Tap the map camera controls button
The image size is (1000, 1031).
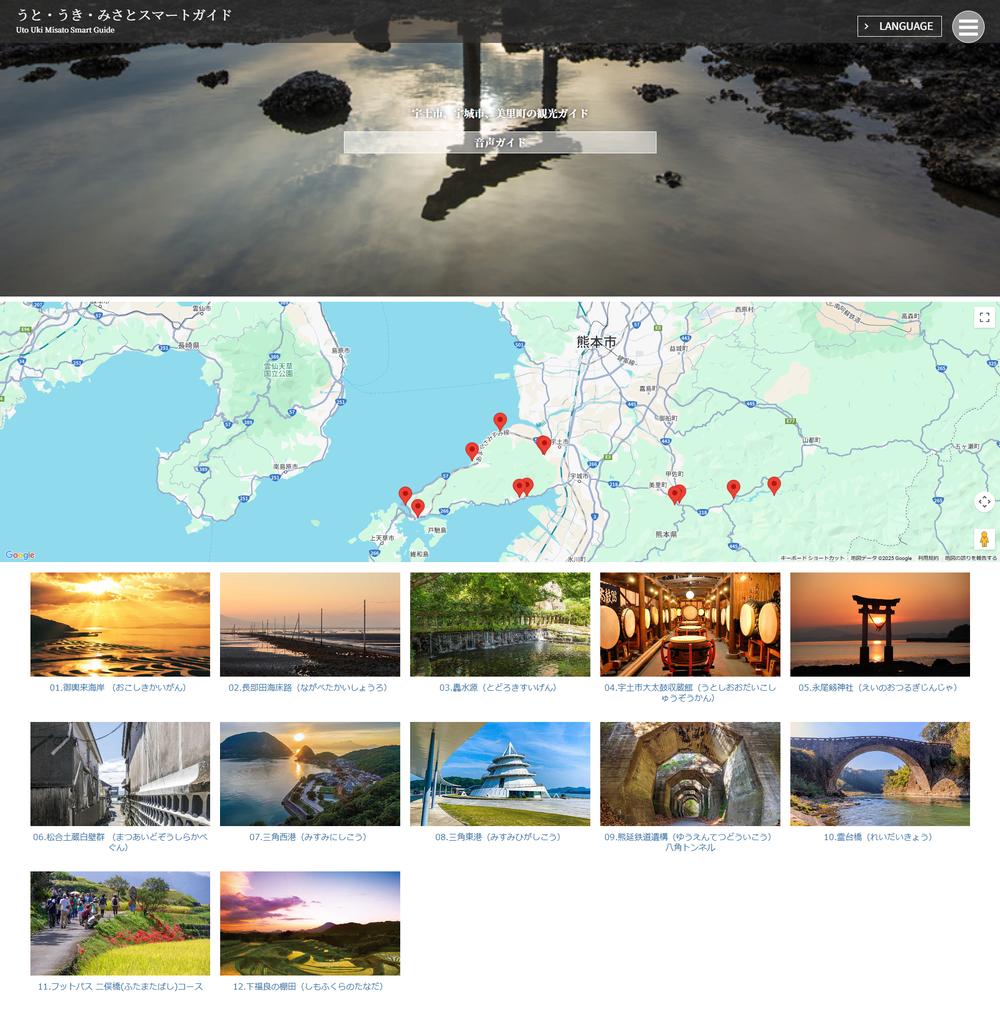click(984, 502)
